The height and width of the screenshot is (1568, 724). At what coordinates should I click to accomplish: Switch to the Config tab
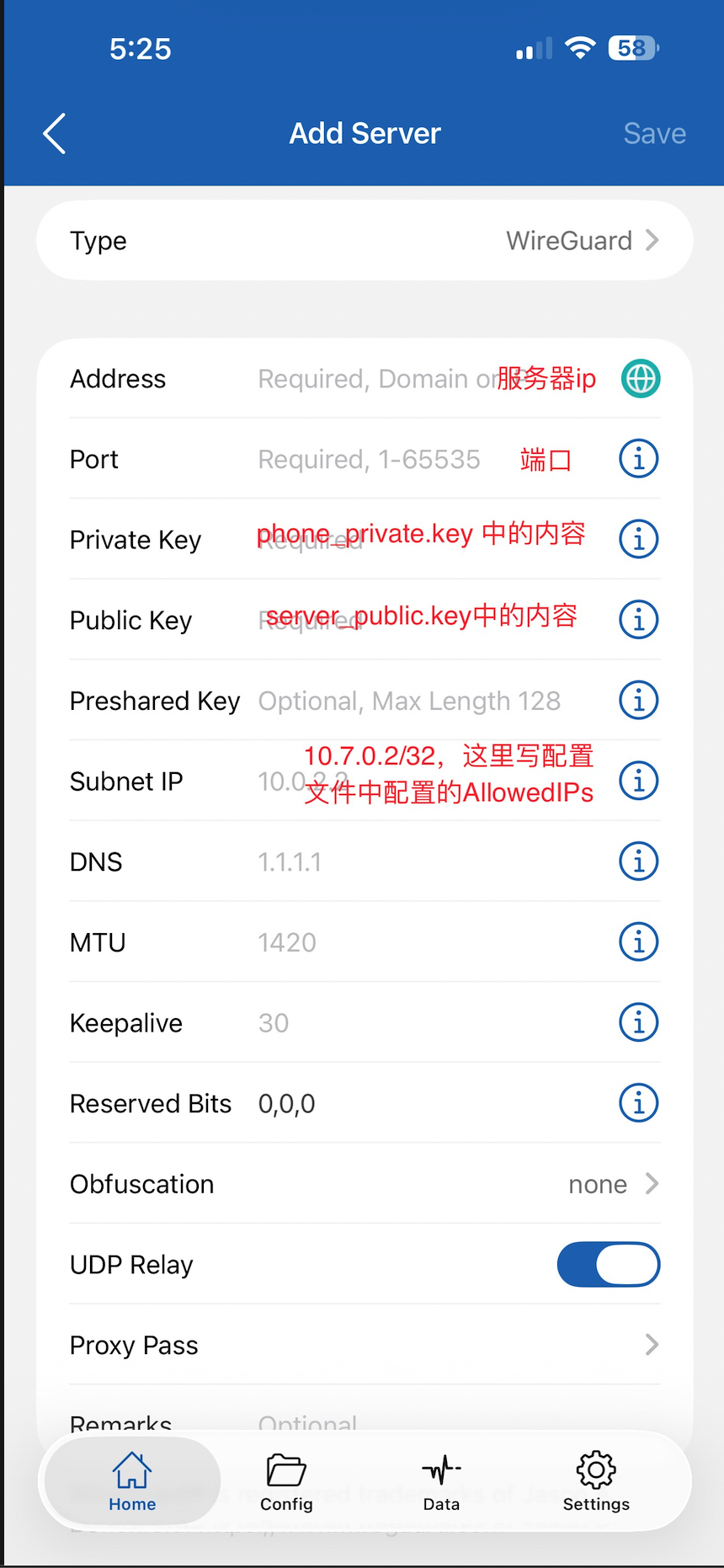[x=286, y=1482]
